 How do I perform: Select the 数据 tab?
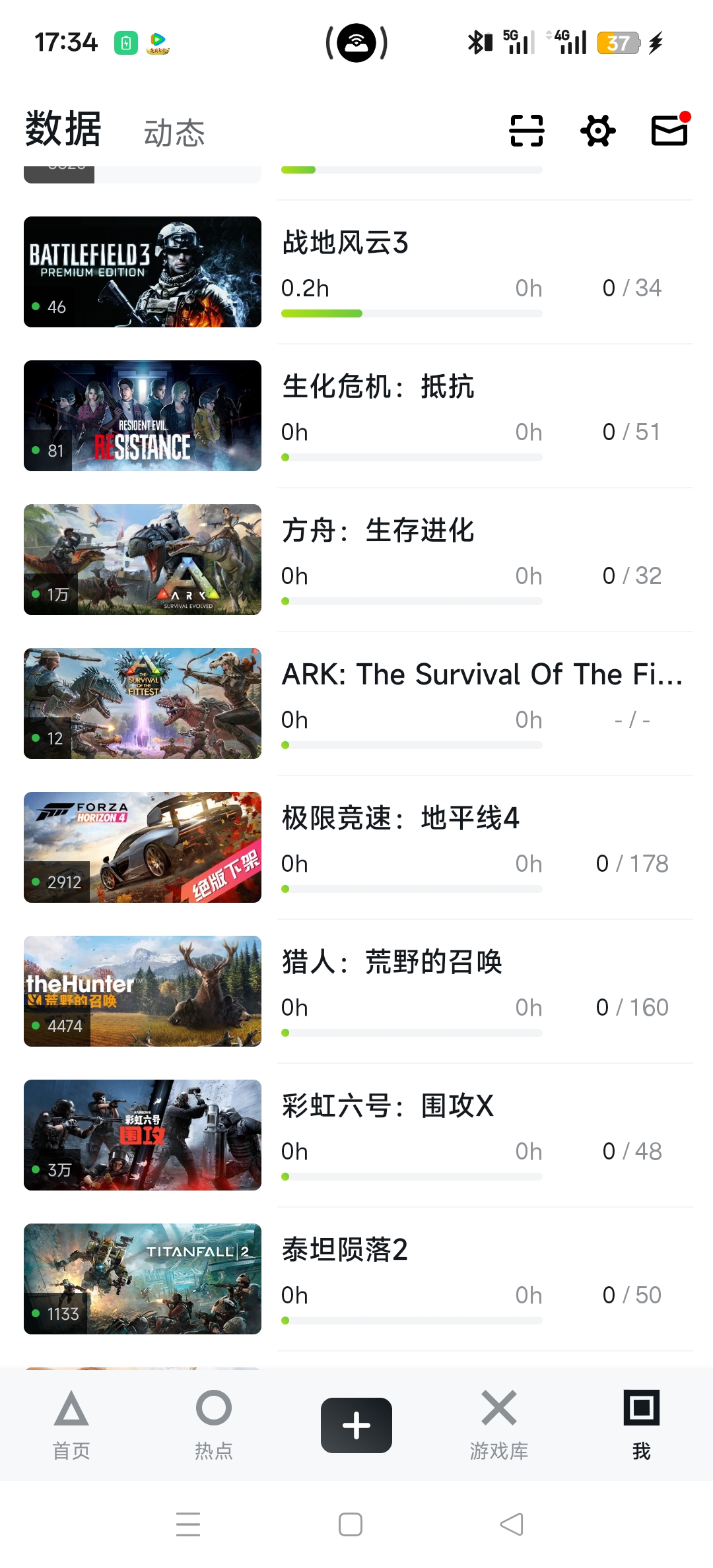pos(63,129)
